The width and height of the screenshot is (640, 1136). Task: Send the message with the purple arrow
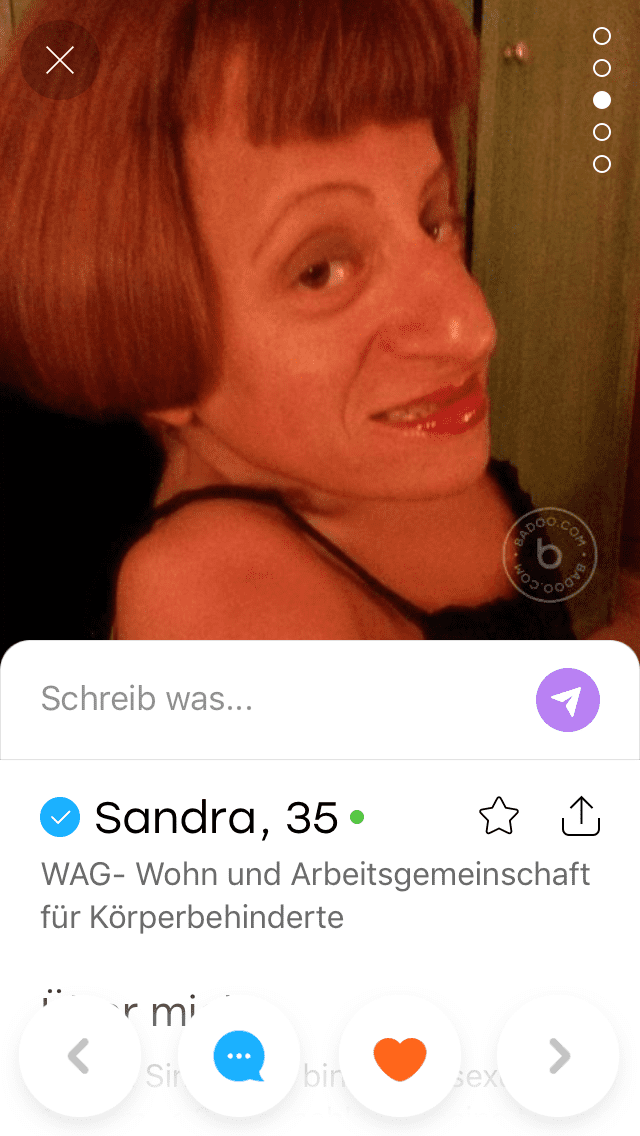click(568, 700)
